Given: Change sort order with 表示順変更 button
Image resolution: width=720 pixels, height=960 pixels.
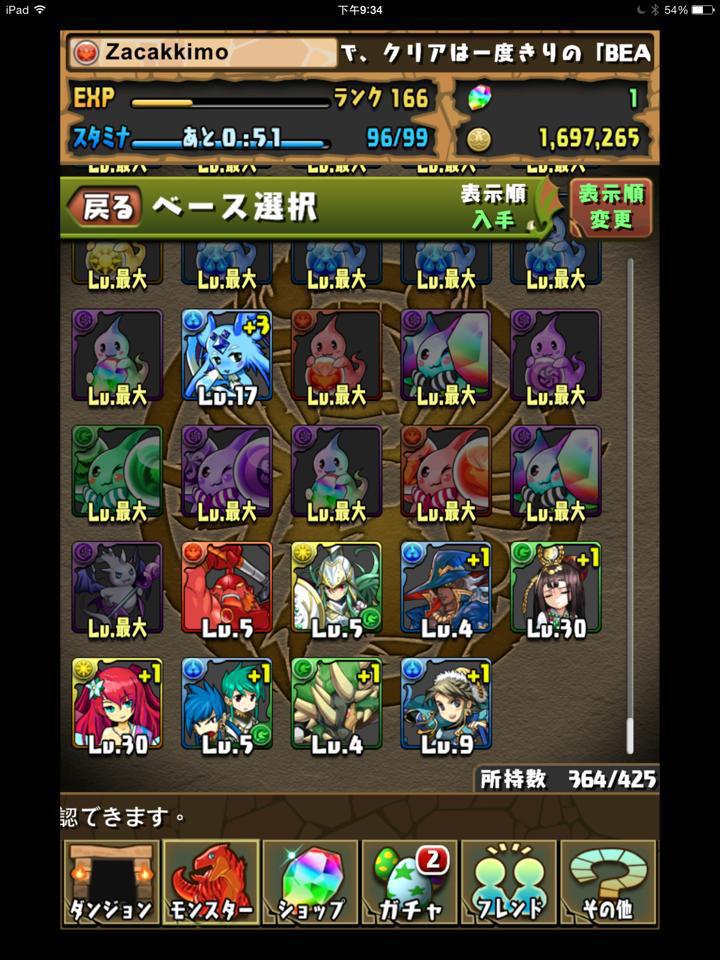Looking at the screenshot, I should pos(610,206).
